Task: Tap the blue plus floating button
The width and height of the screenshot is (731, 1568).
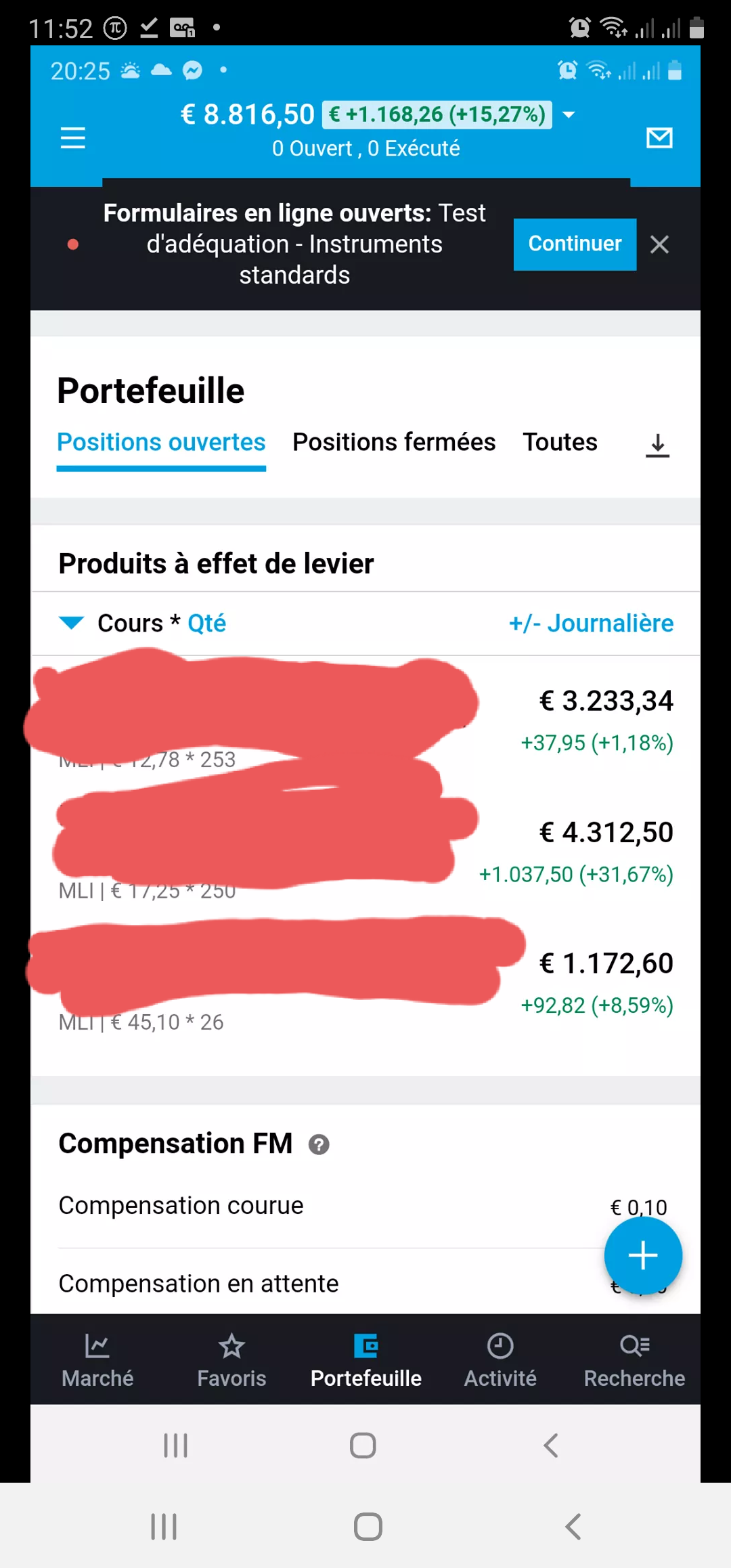Action: pos(643,1256)
